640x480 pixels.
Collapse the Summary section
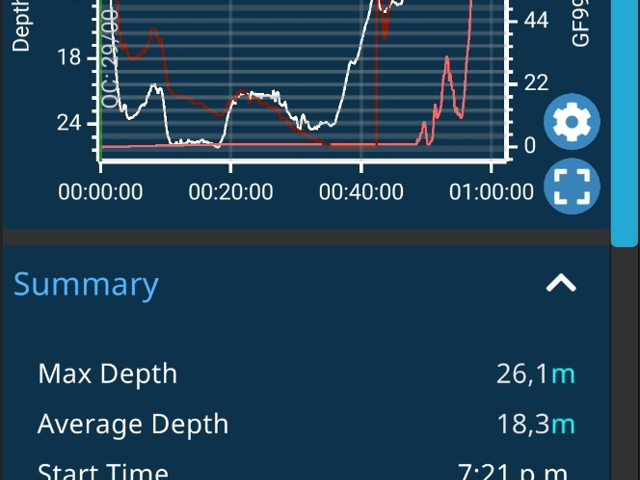coord(561,283)
